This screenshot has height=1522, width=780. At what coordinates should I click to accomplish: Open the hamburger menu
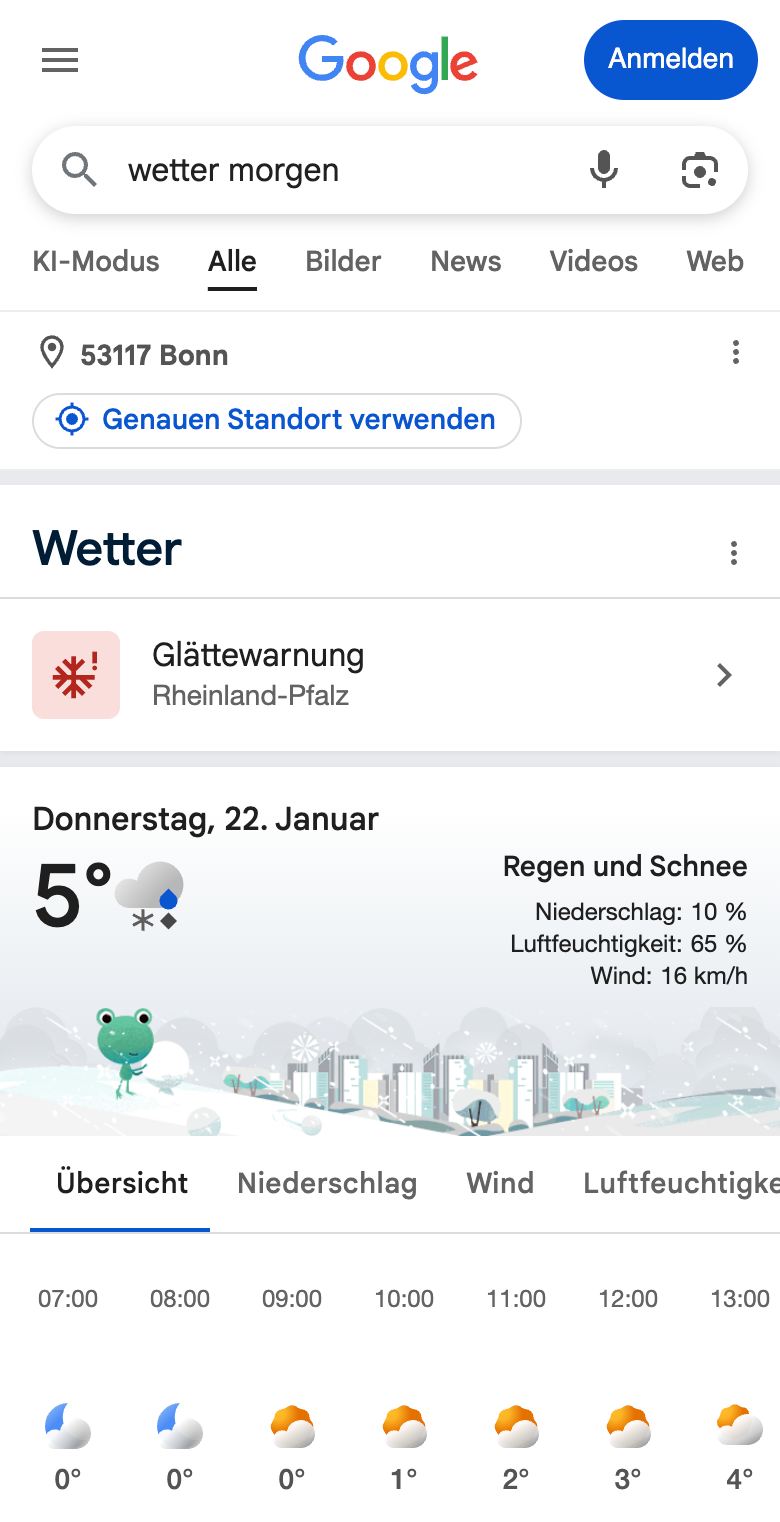(x=60, y=60)
